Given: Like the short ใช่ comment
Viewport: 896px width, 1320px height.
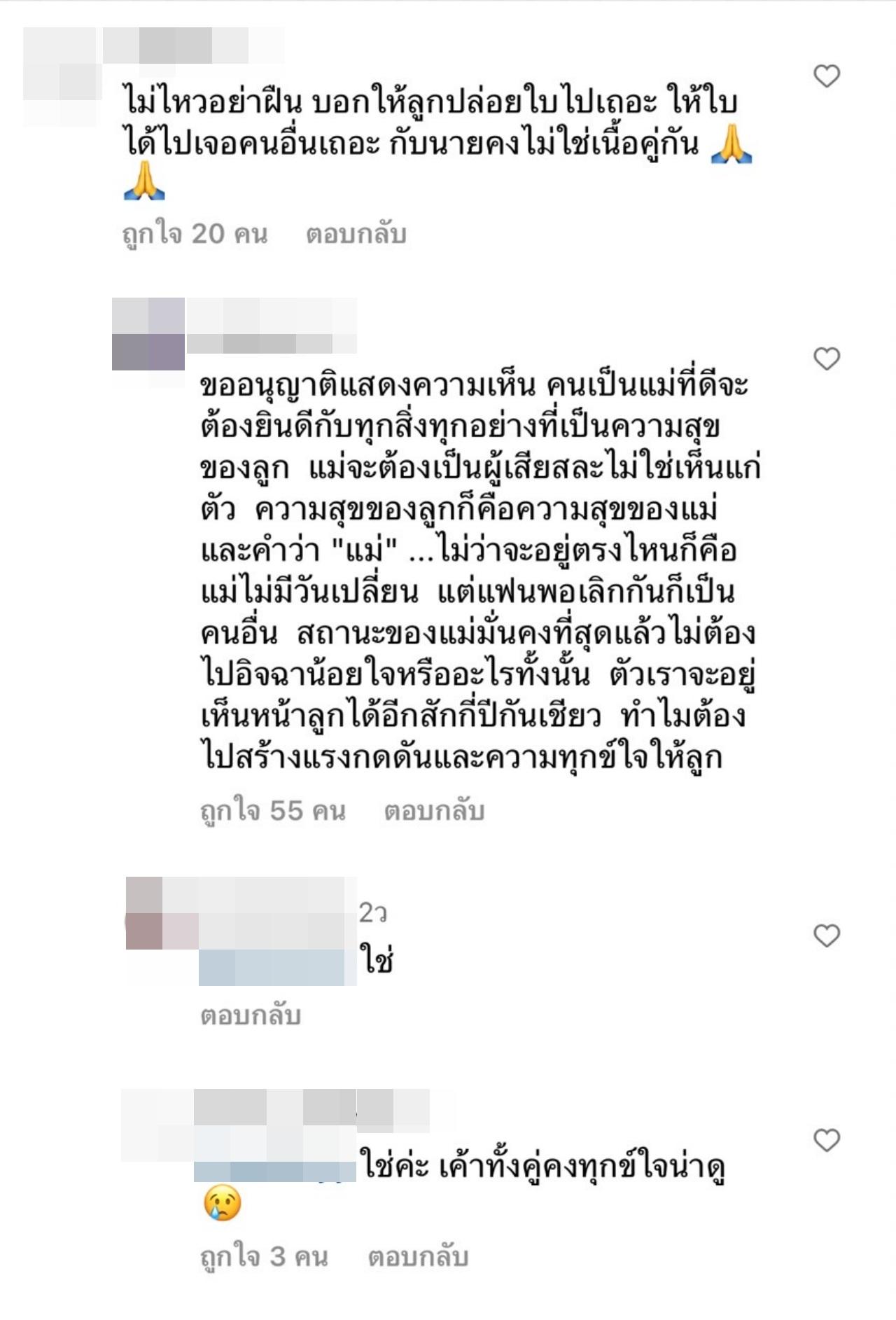Looking at the screenshot, I should (827, 936).
